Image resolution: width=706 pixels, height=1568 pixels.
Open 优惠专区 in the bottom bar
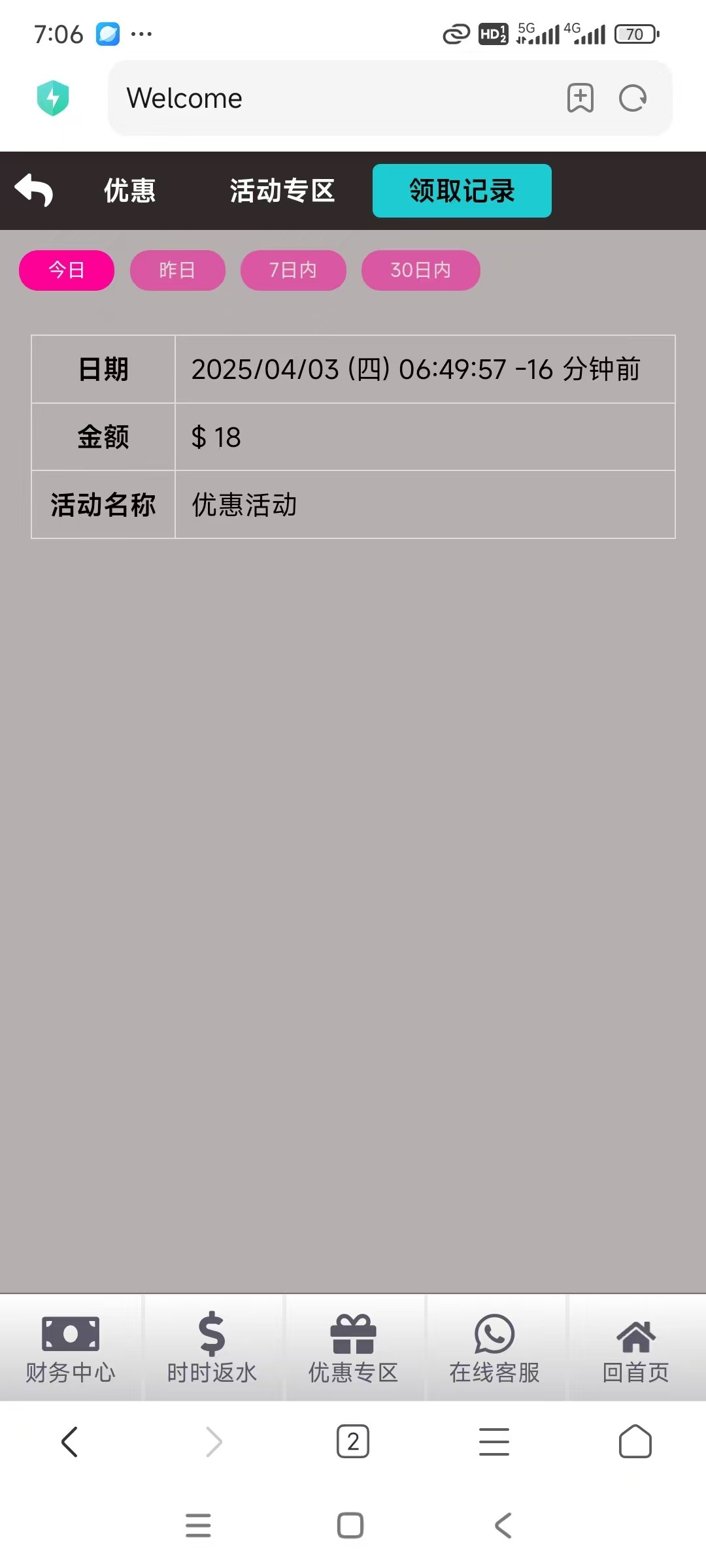[x=353, y=1348]
